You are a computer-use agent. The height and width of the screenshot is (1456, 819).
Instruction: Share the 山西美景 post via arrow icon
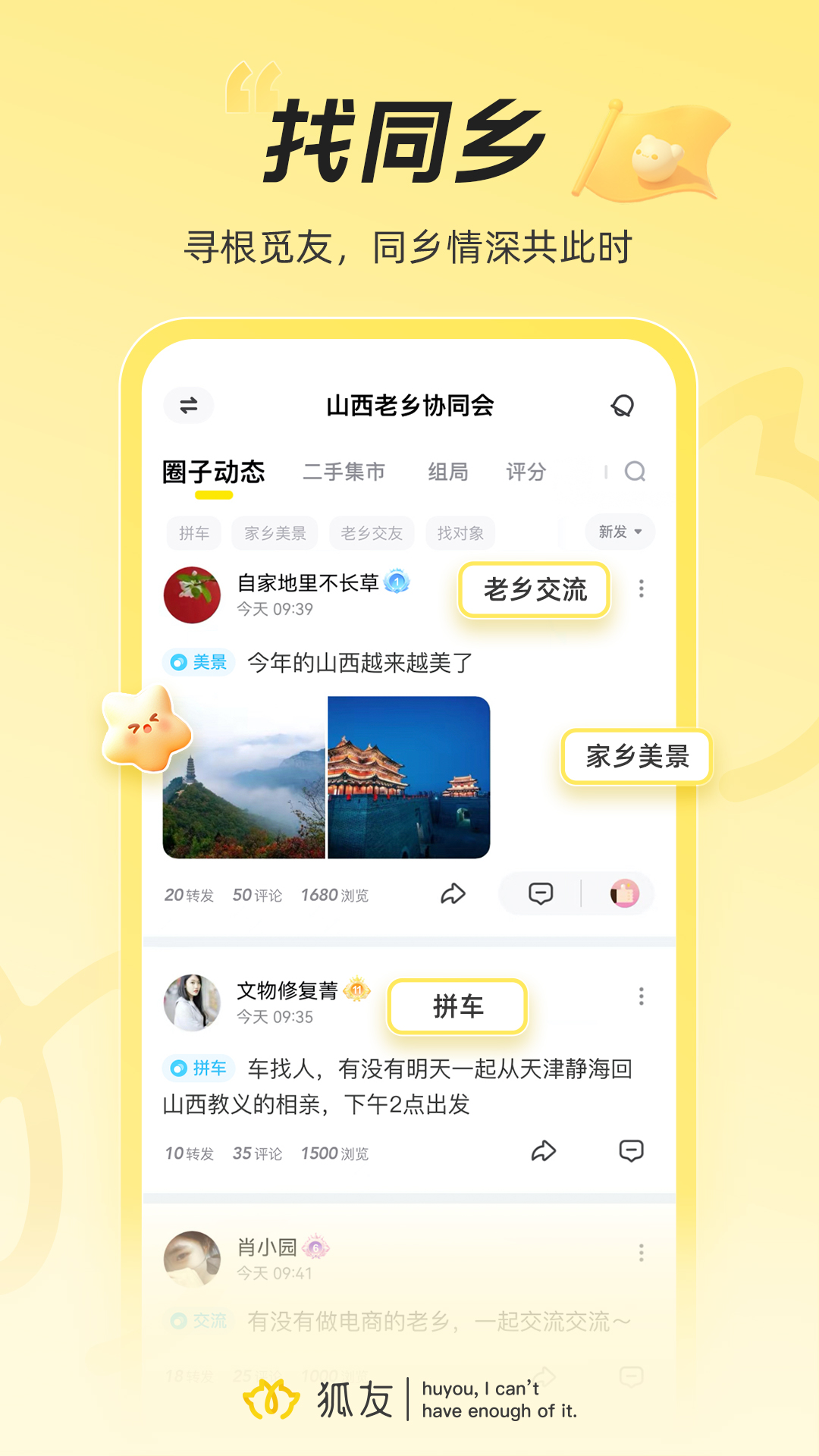(453, 893)
